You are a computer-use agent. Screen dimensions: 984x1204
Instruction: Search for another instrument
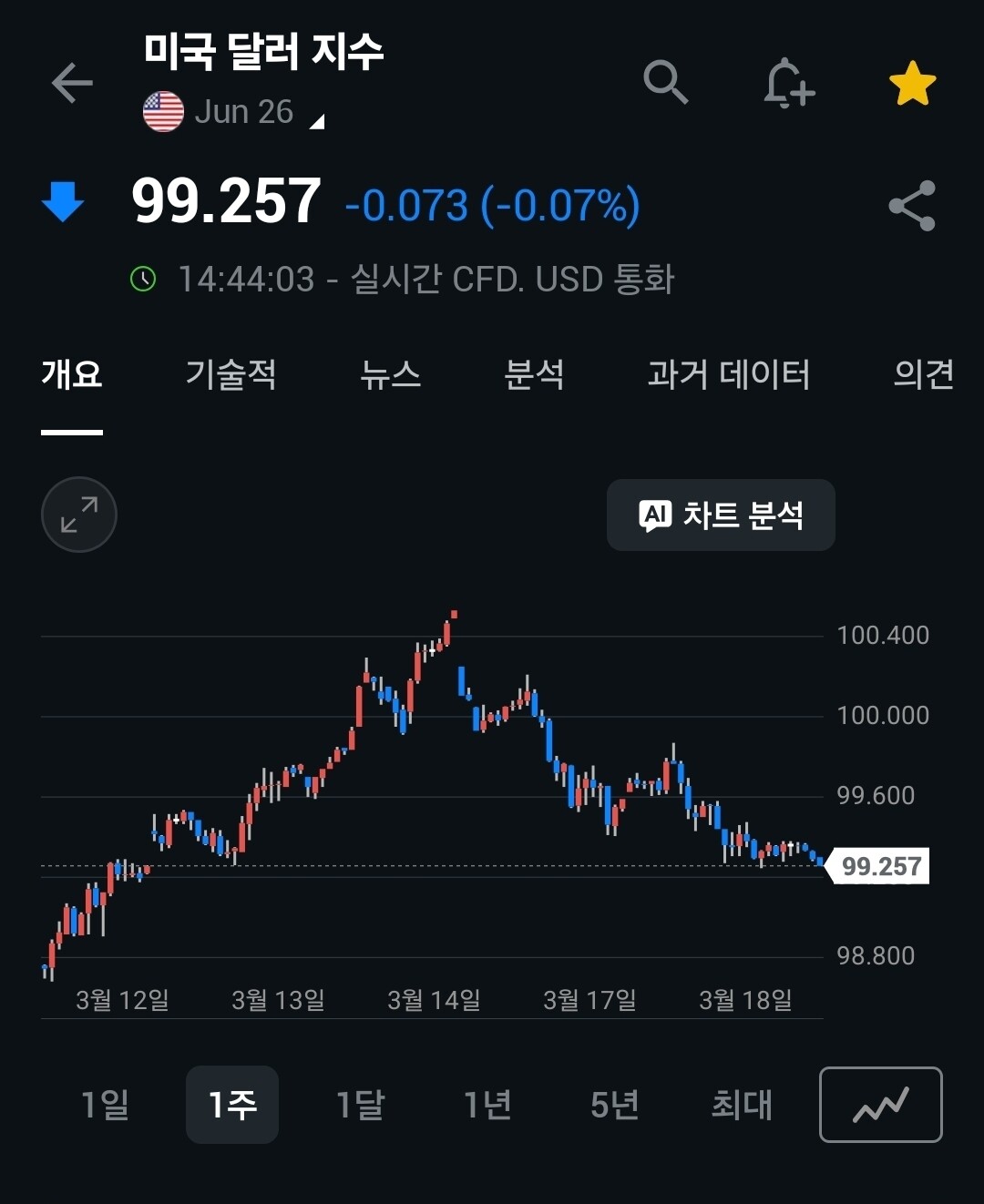pyautogui.click(x=665, y=83)
